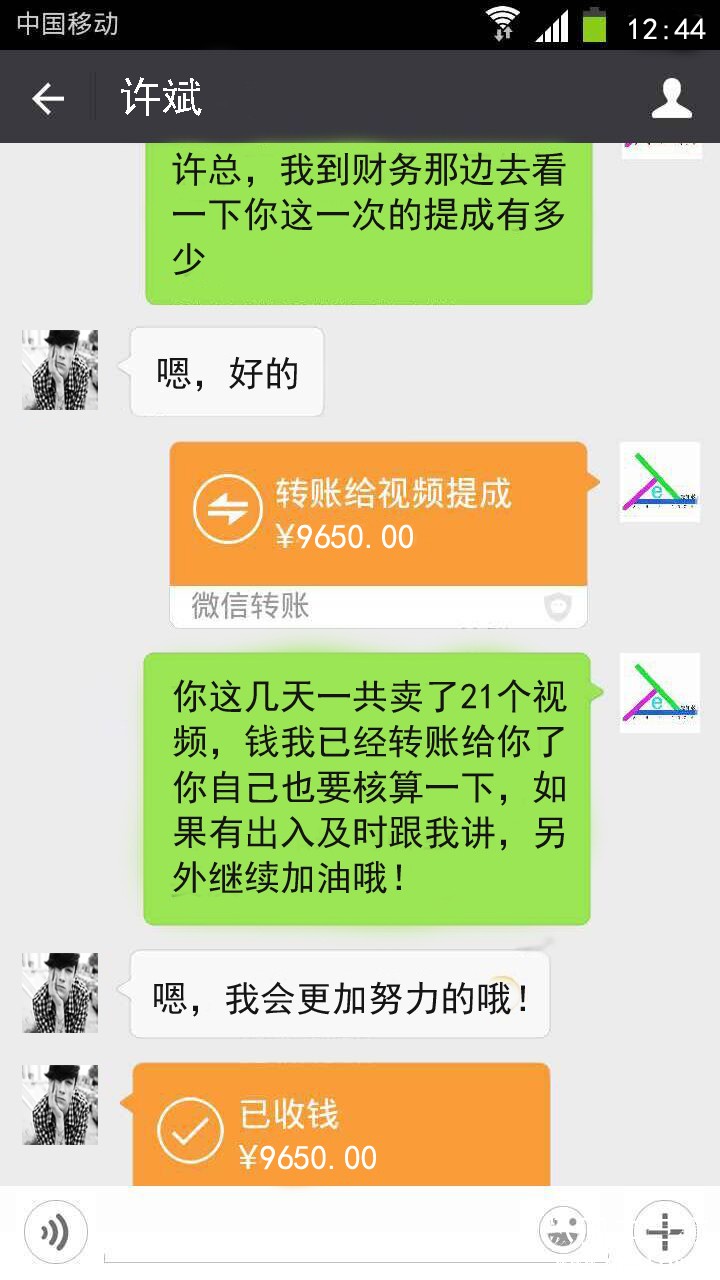Open own avatar beside the transfer message
Viewport: 720px width, 1280px height.
pyautogui.click(x=659, y=482)
